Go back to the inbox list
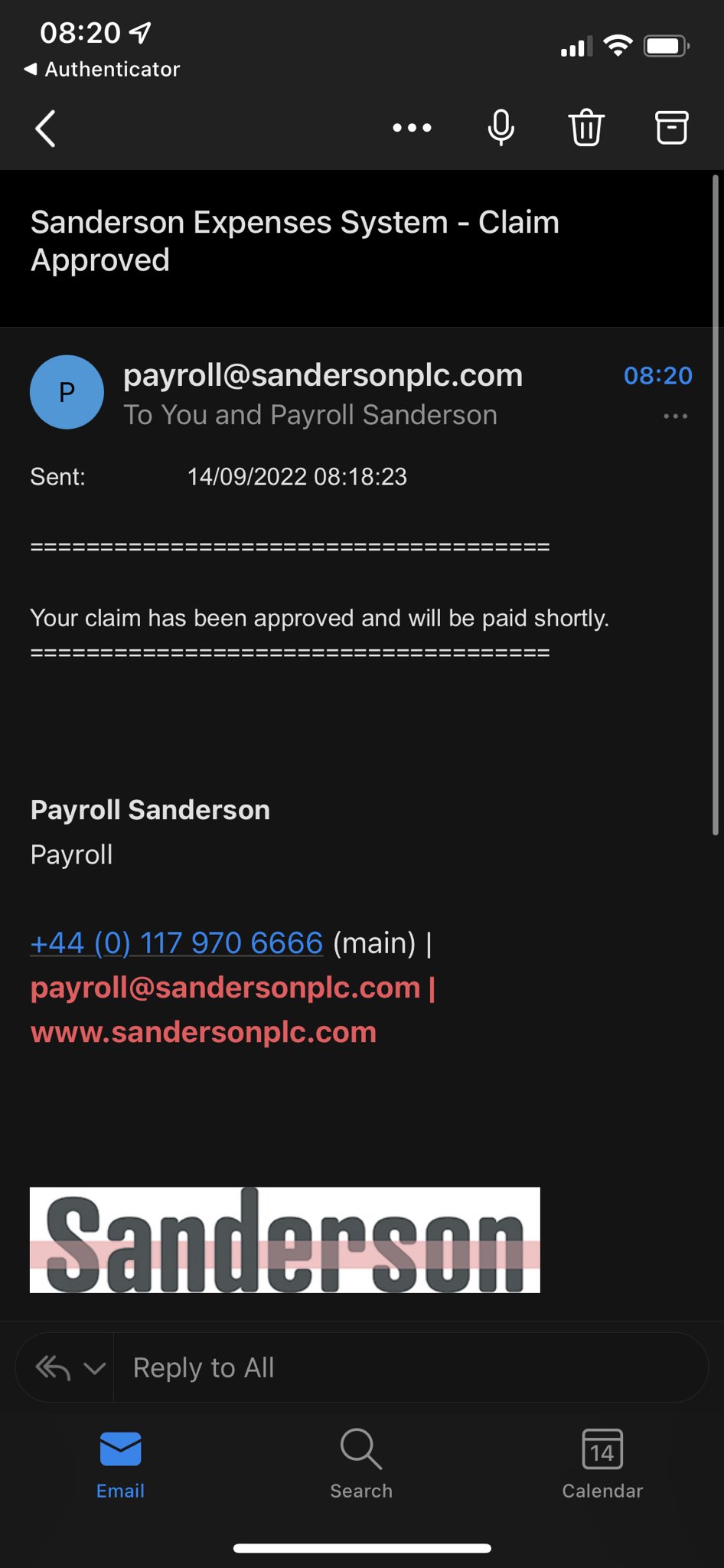 pyautogui.click(x=46, y=128)
